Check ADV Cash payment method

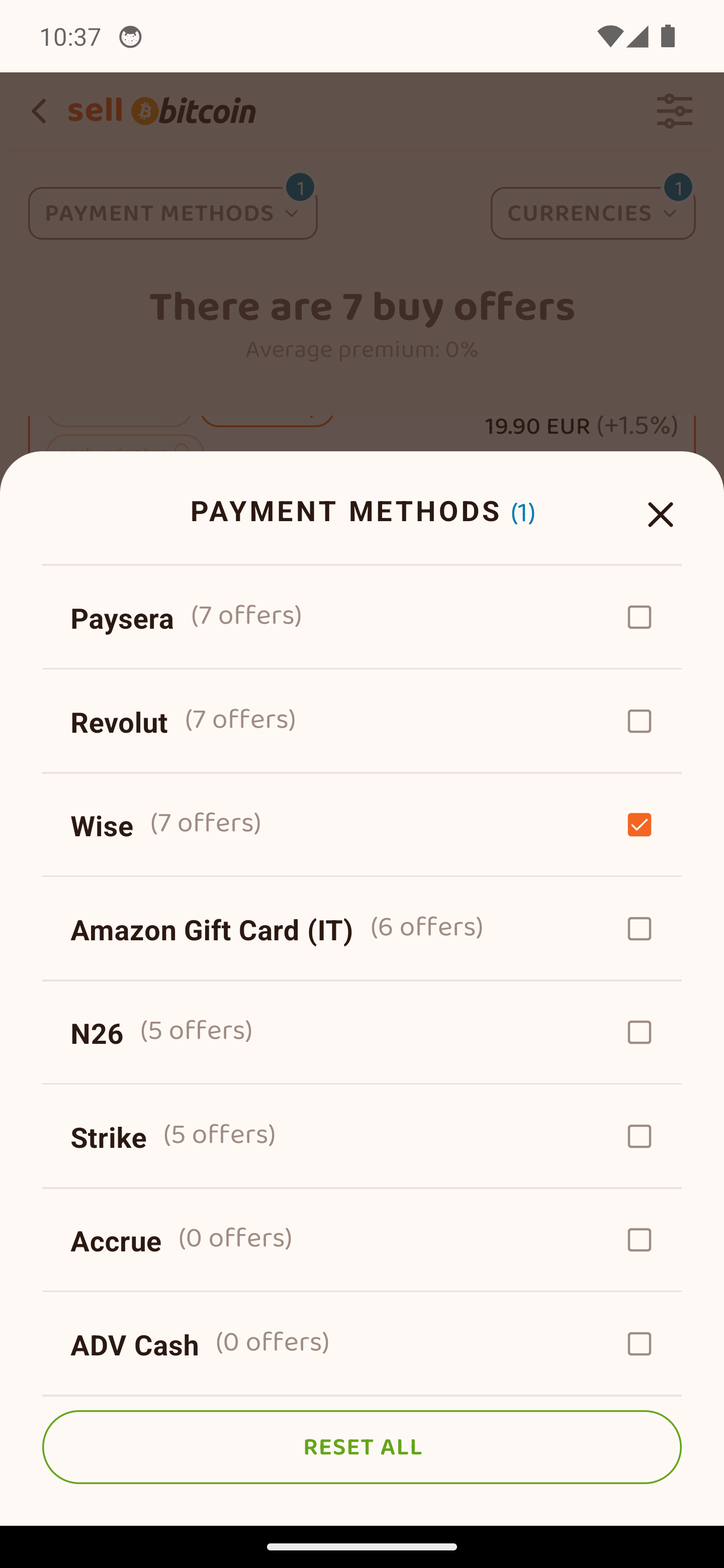[x=639, y=1344]
